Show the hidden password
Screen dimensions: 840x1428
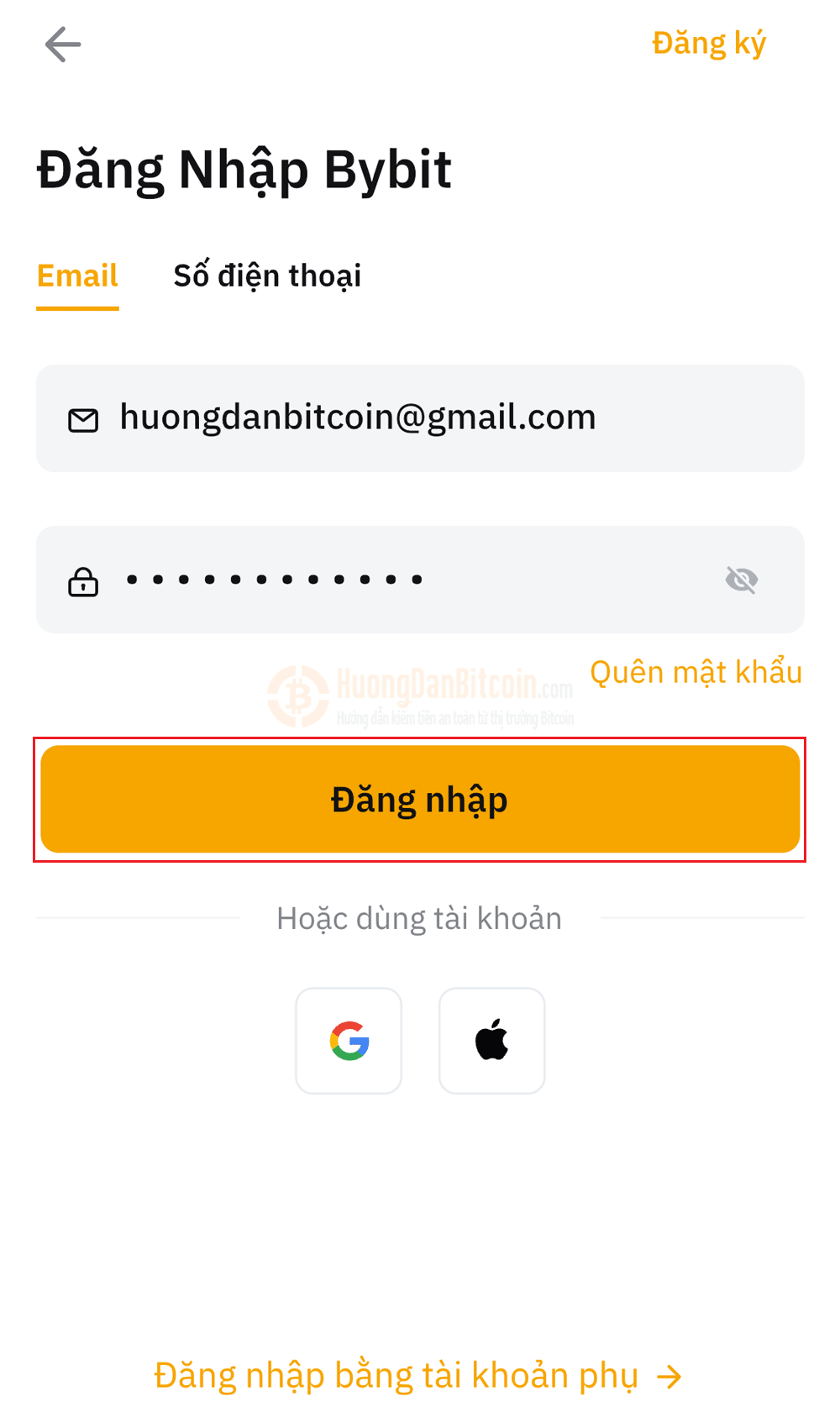741,580
